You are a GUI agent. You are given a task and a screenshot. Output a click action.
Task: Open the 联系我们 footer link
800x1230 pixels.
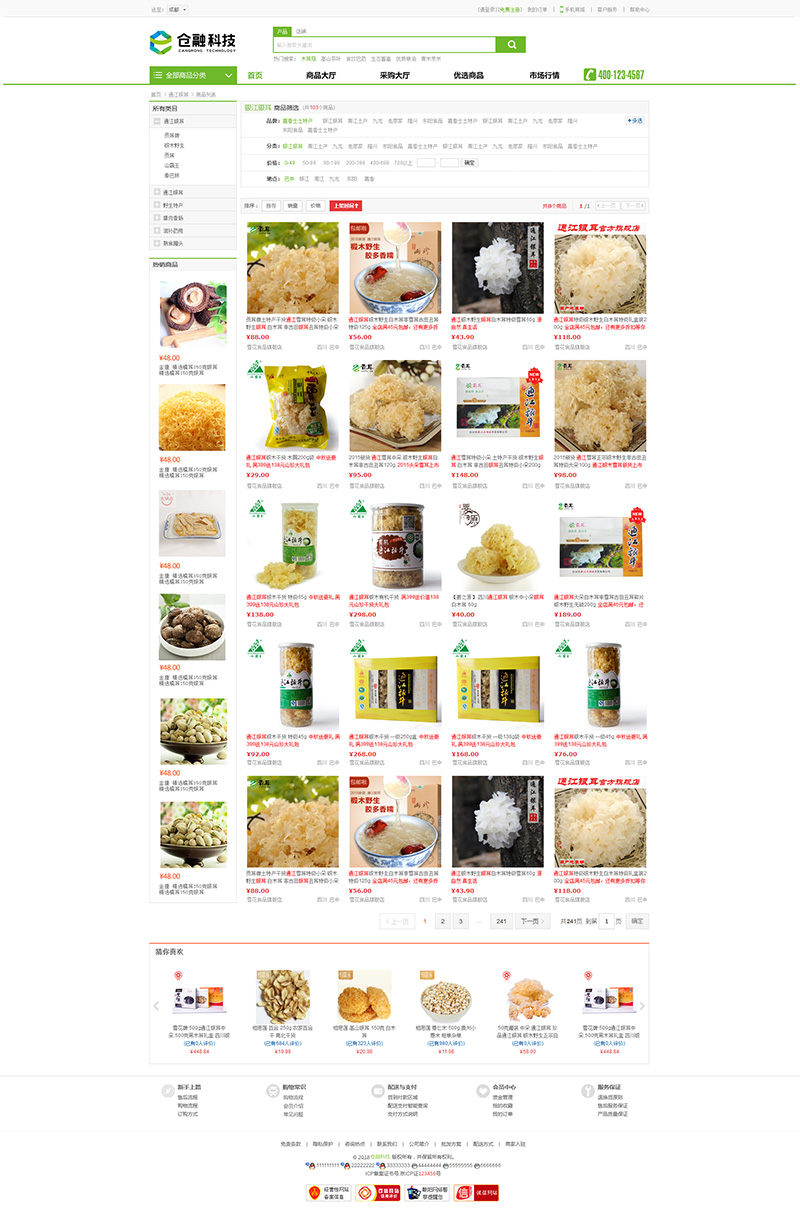click(x=387, y=1143)
